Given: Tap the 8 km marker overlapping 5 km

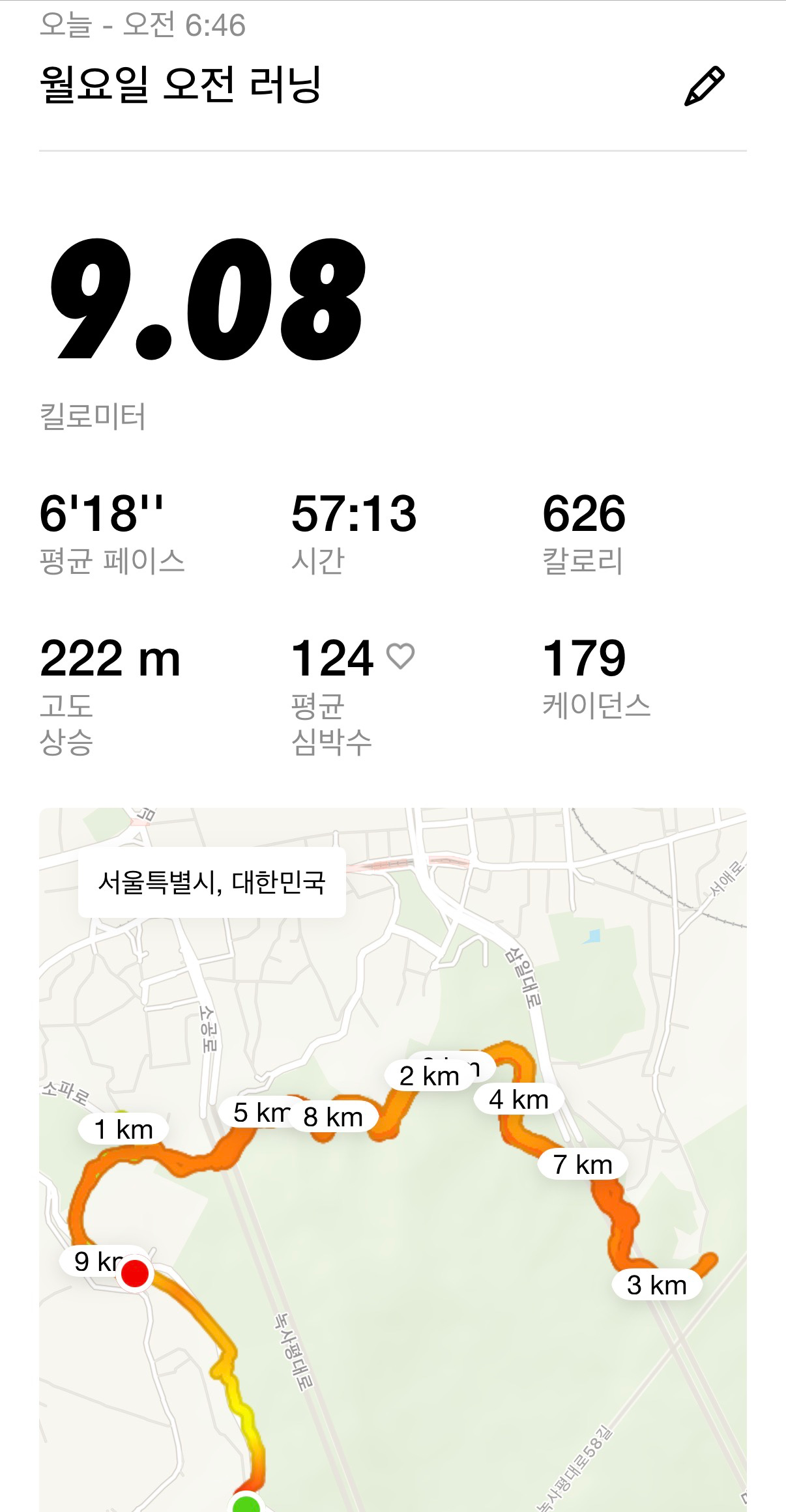Looking at the screenshot, I should point(332,1117).
